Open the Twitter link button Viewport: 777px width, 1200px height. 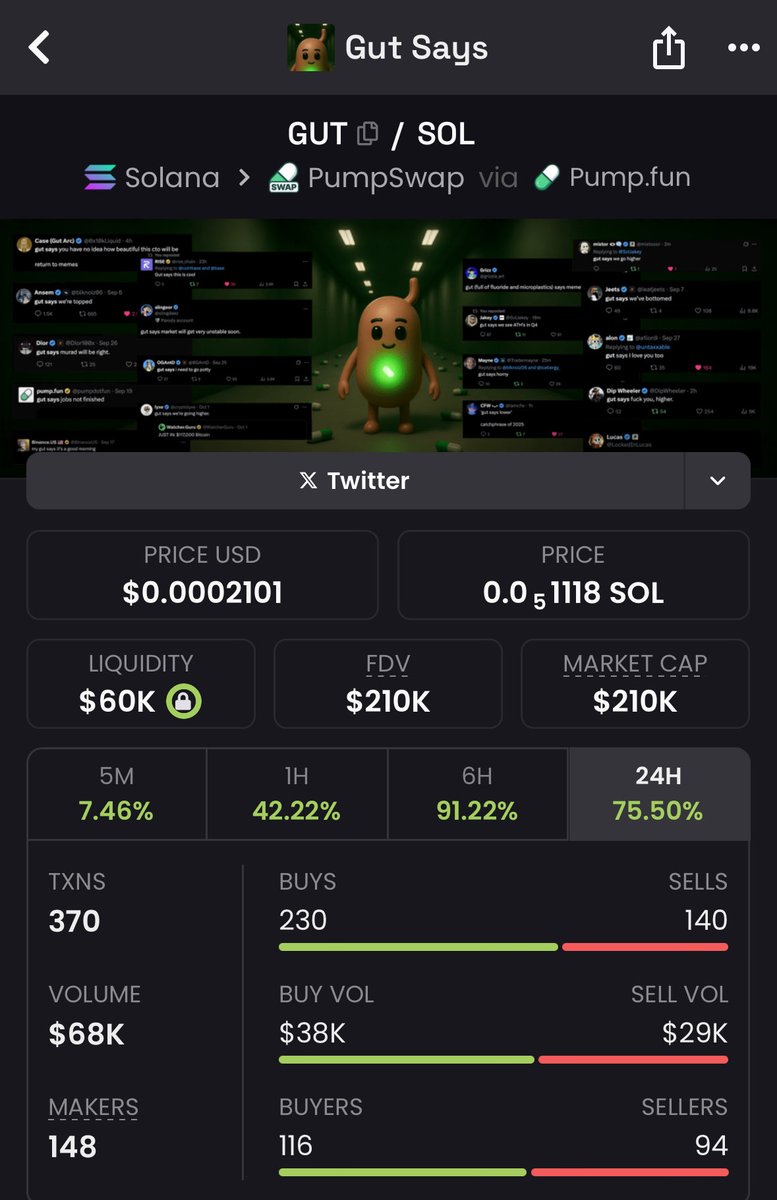click(355, 481)
